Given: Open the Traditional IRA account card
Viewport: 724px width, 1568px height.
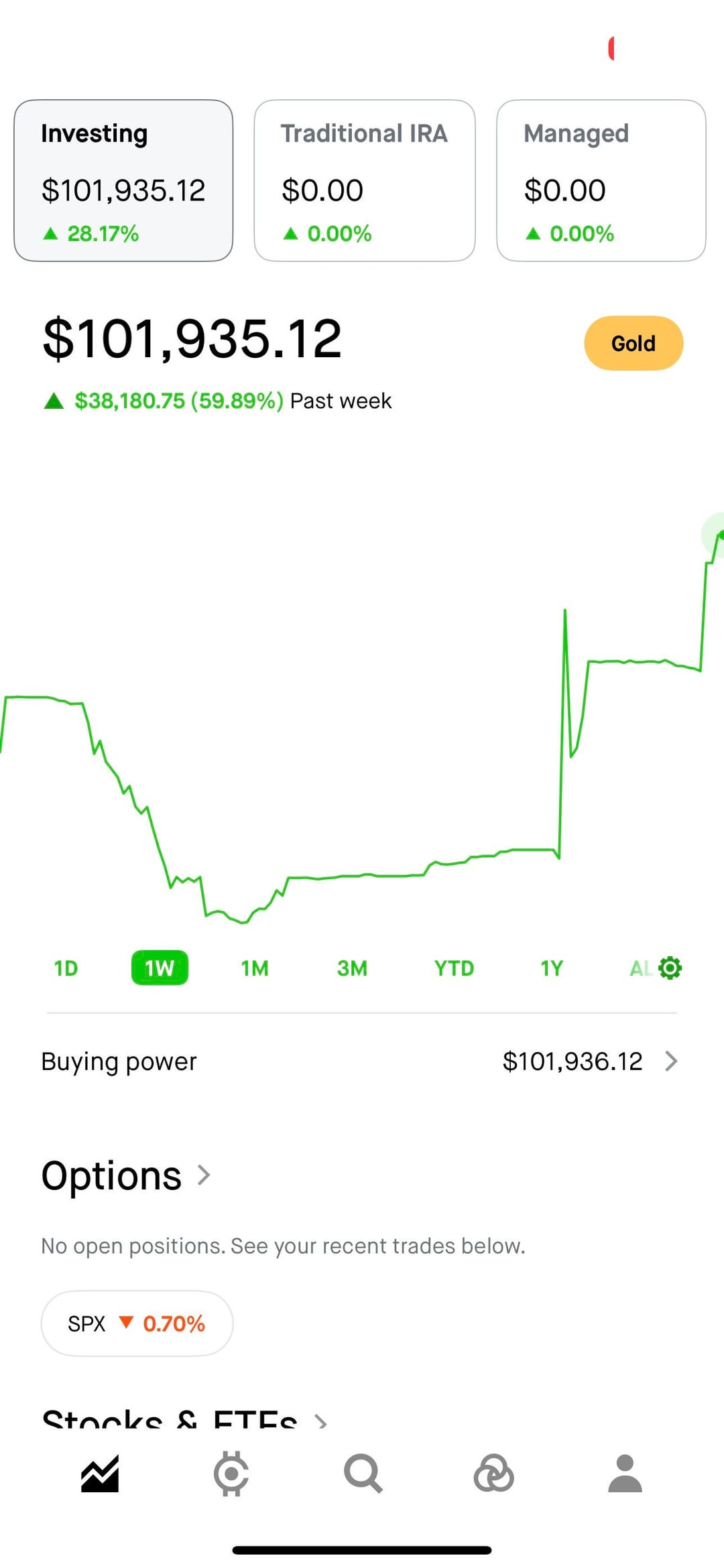Looking at the screenshot, I should coord(364,180).
